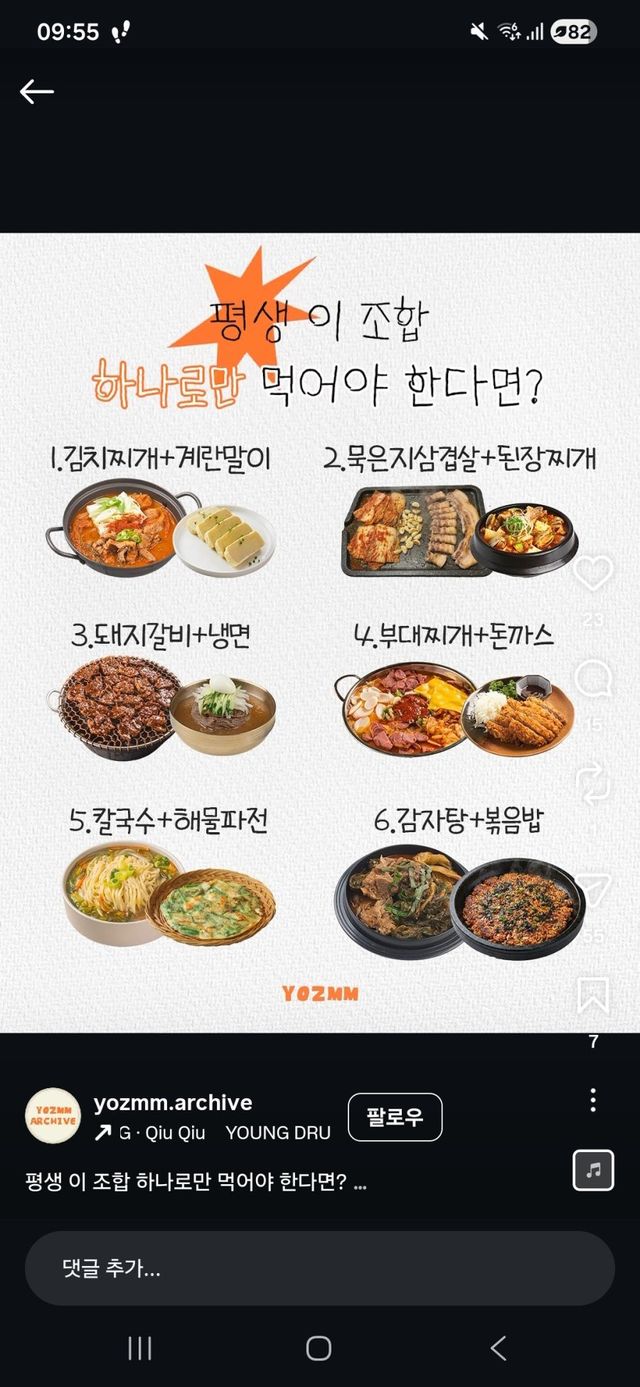
Task: Save the post with bookmark icon
Action: pyautogui.click(x=593, y=995)
